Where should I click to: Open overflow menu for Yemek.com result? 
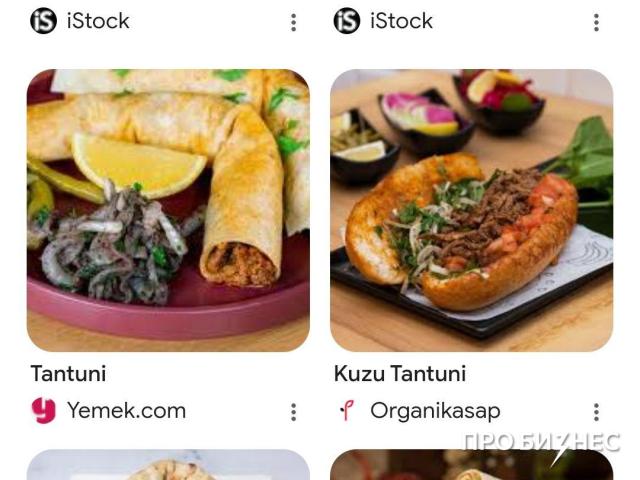[293, 412]
